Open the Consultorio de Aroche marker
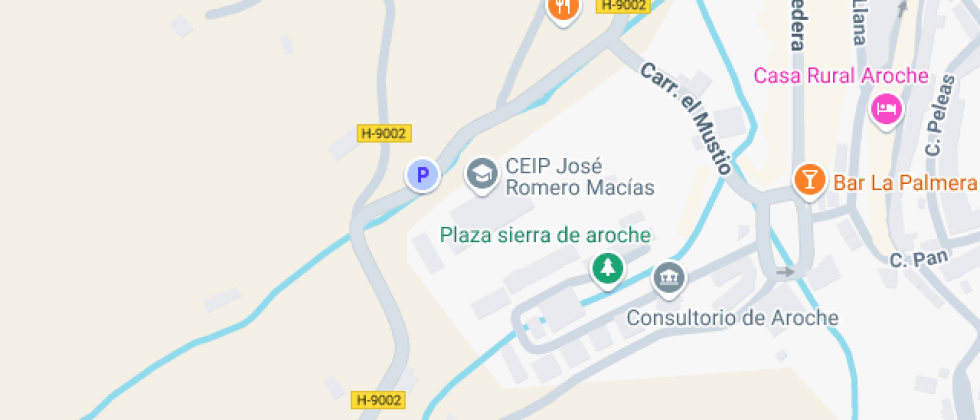The image size is (980, 420). point(668,277)
